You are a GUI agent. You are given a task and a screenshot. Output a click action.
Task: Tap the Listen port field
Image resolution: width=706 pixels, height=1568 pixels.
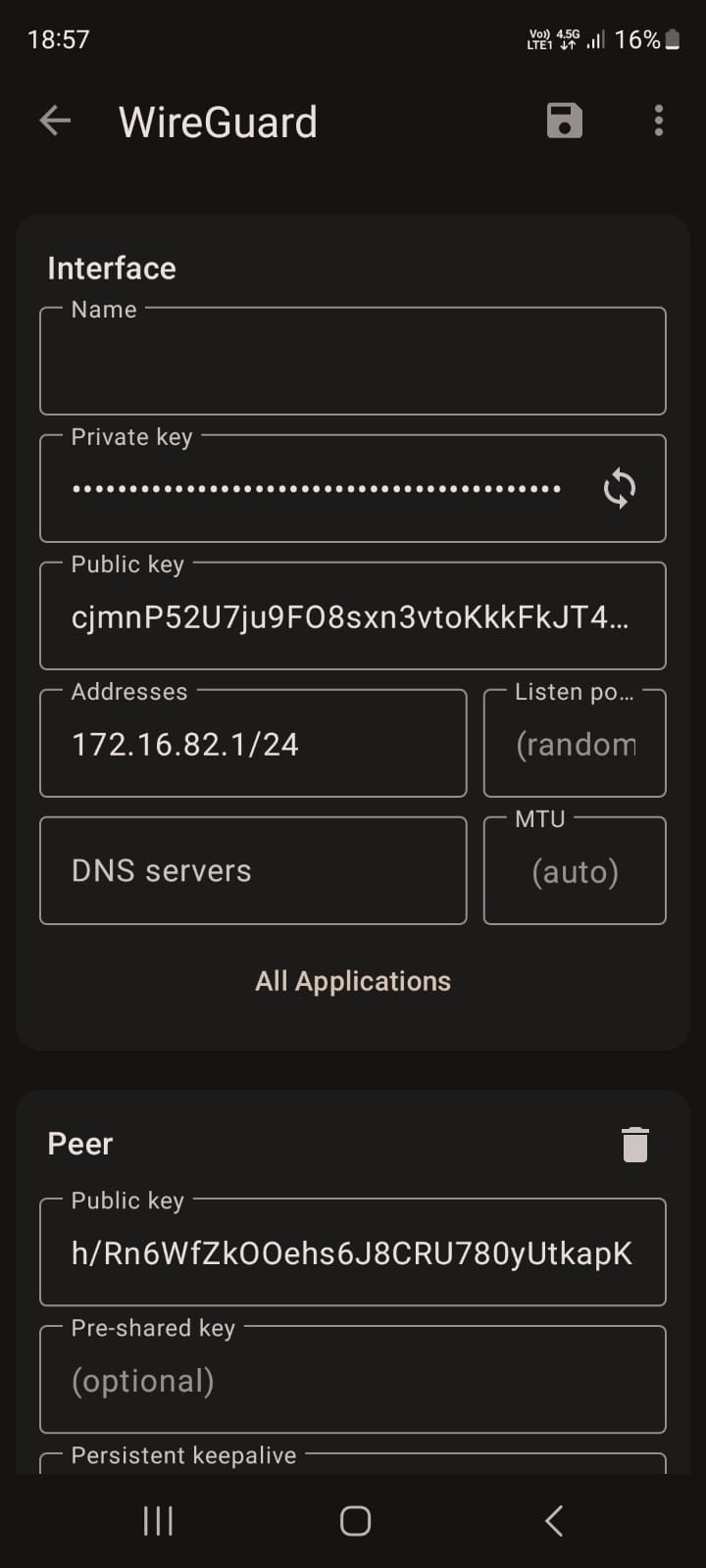point(575,743)
